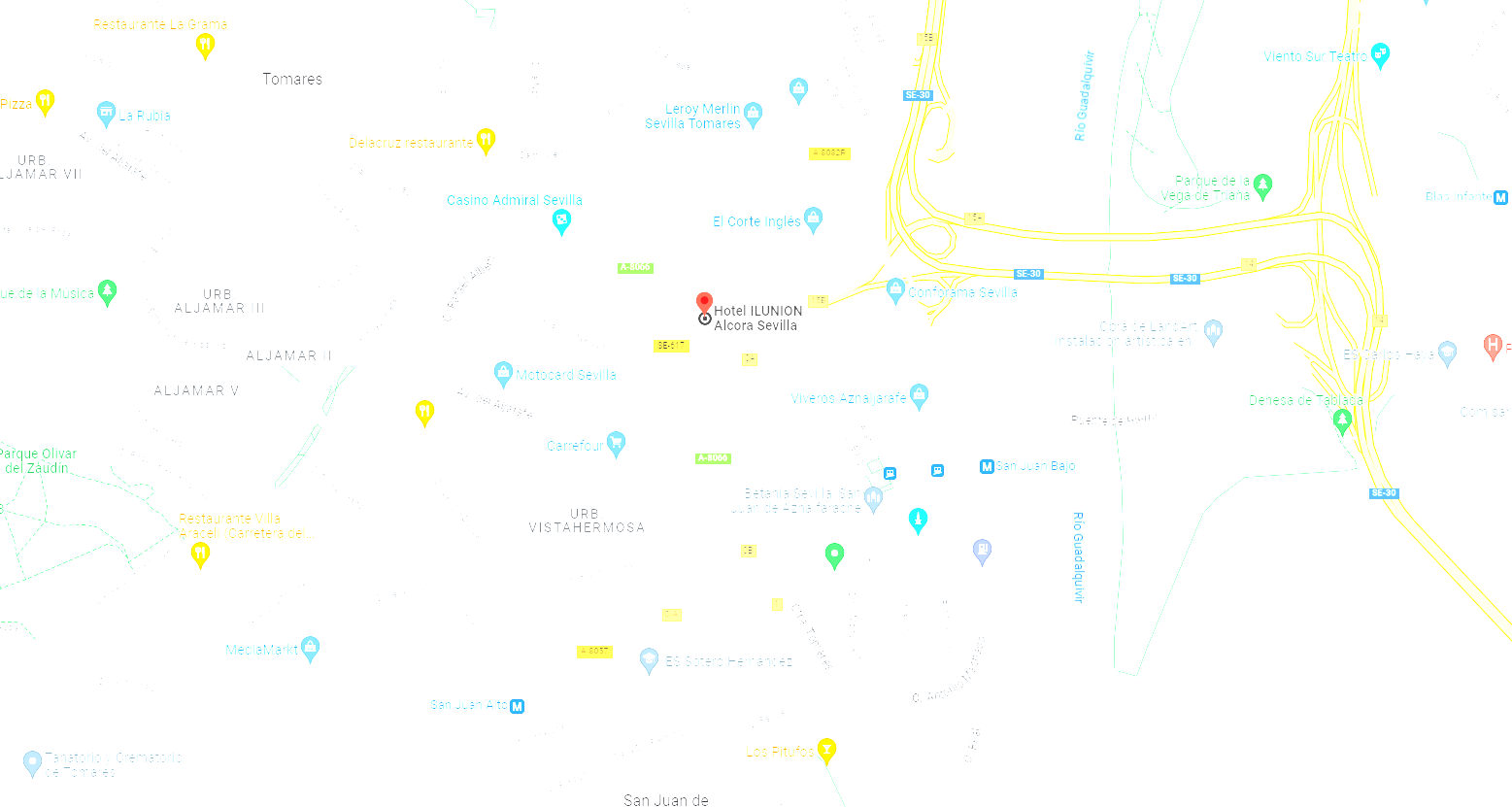Select the Dehesa de Tablada park marker

pyautogui.click(x=1342, y=420)
